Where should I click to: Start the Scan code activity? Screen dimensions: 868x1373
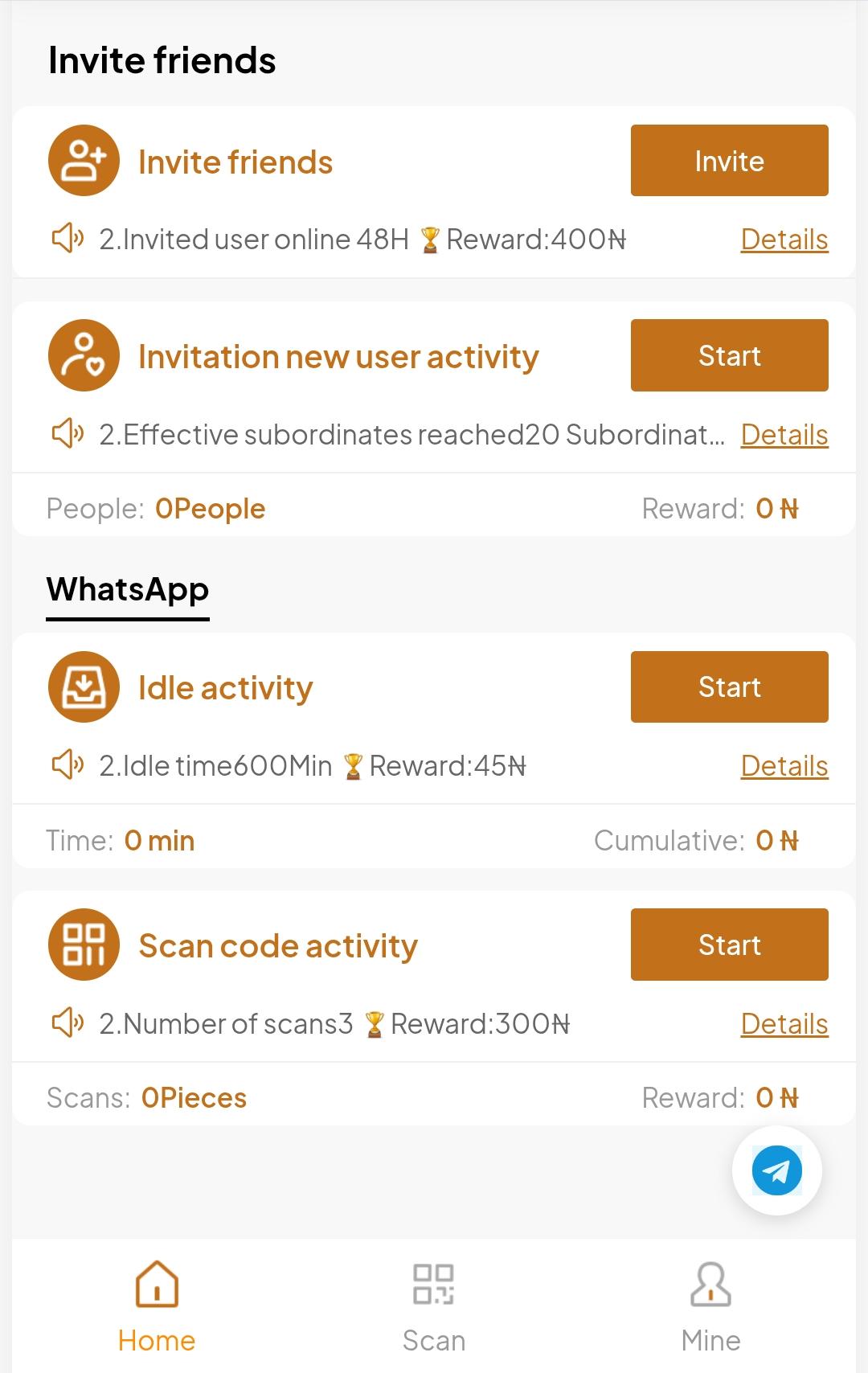[729, 945]
